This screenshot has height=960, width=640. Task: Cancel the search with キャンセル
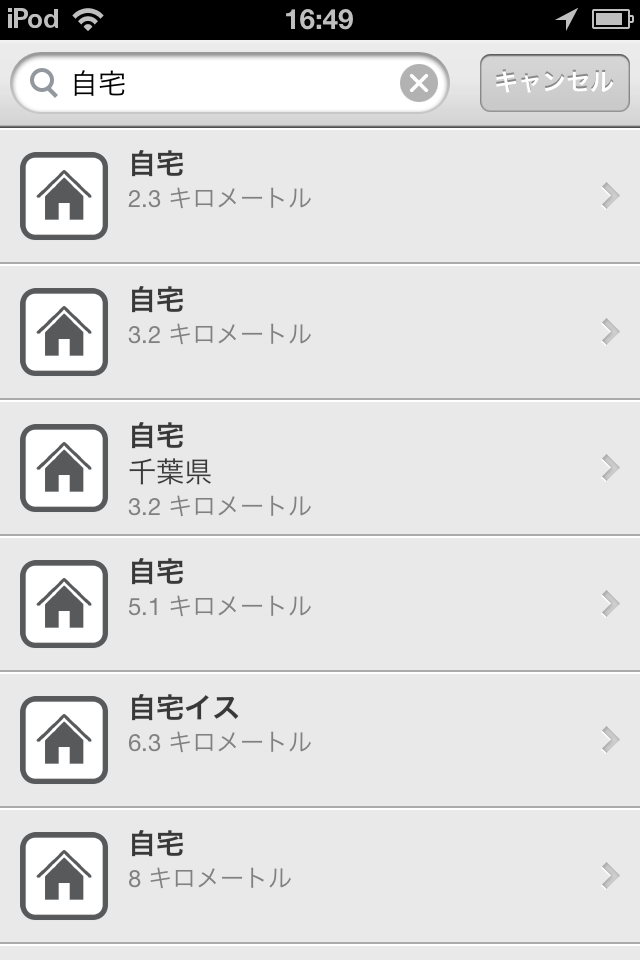pos(554,82)
